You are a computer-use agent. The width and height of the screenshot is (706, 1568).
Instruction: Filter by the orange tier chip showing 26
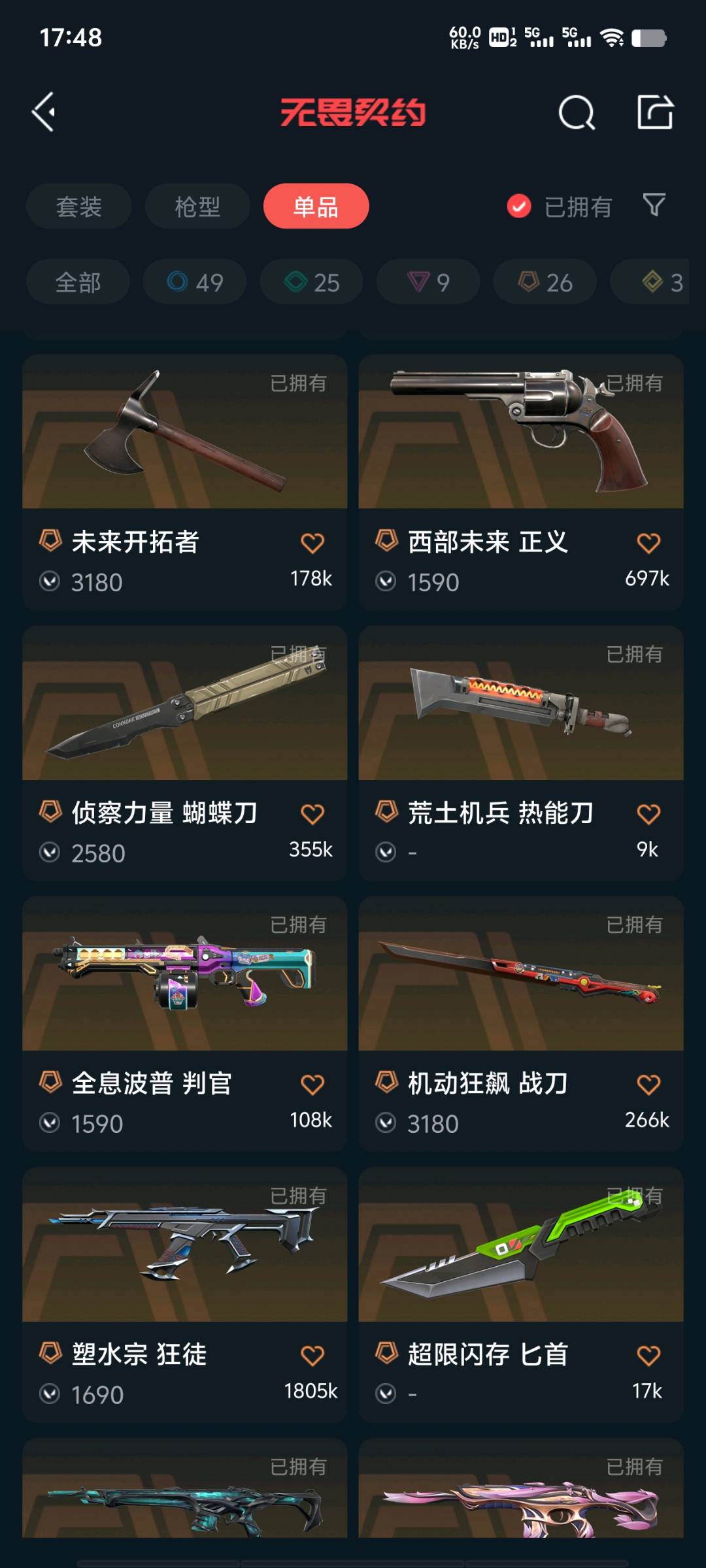(545, 282)
